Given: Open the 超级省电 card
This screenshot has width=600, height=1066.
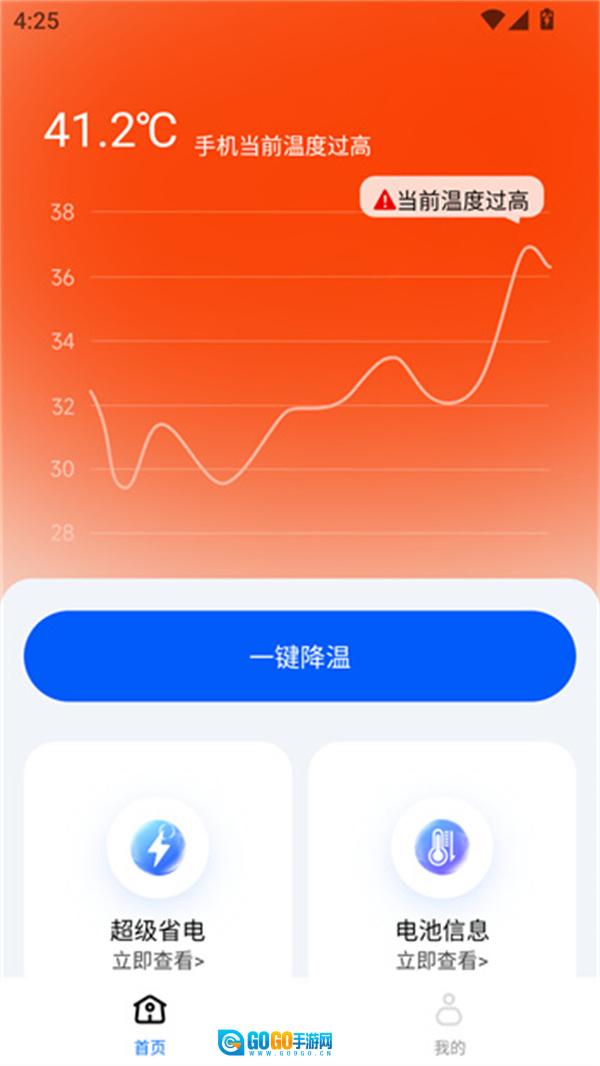Looking at the screenshot, I should 158,862.
